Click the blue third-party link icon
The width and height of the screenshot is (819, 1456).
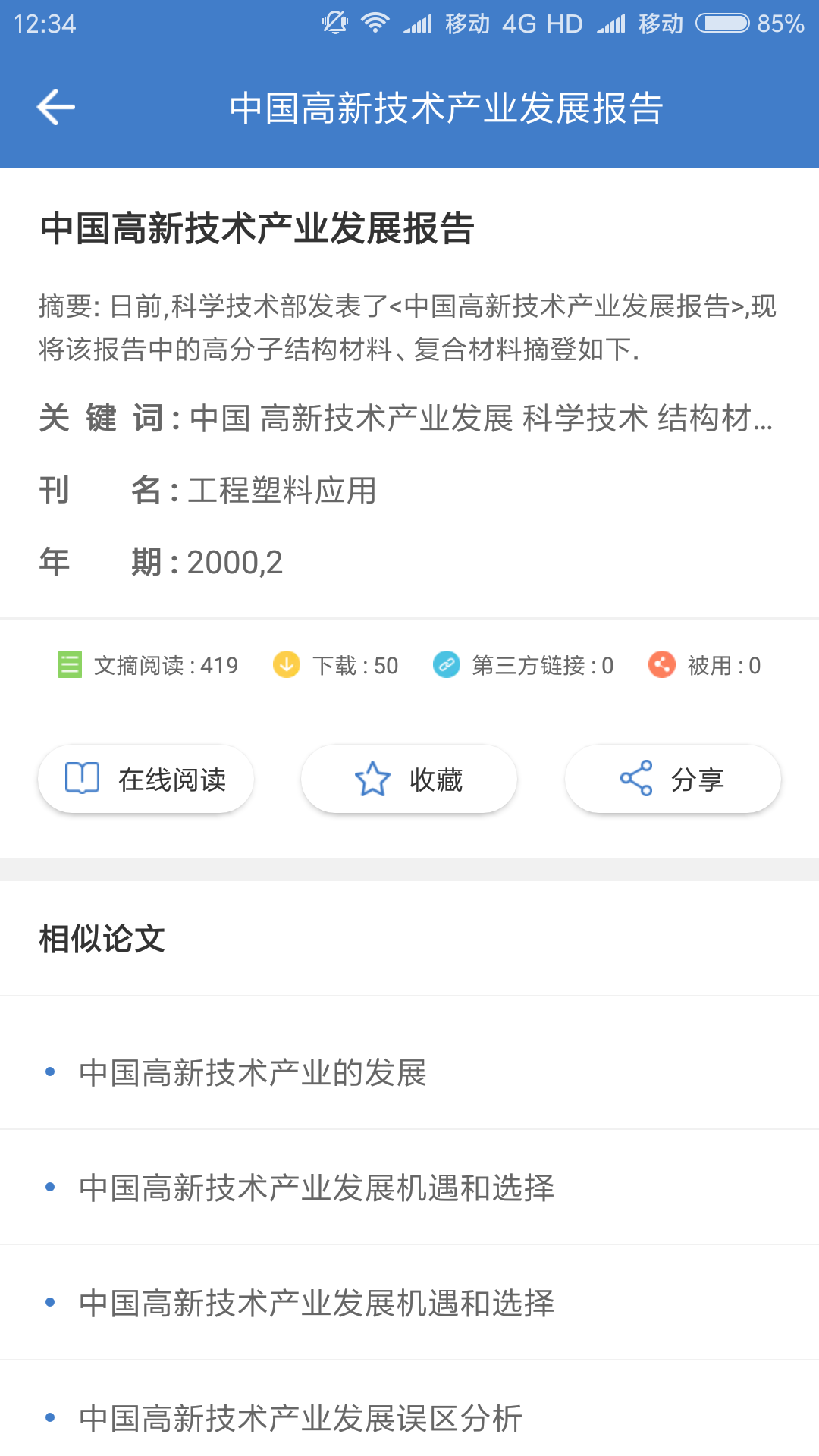446,665
